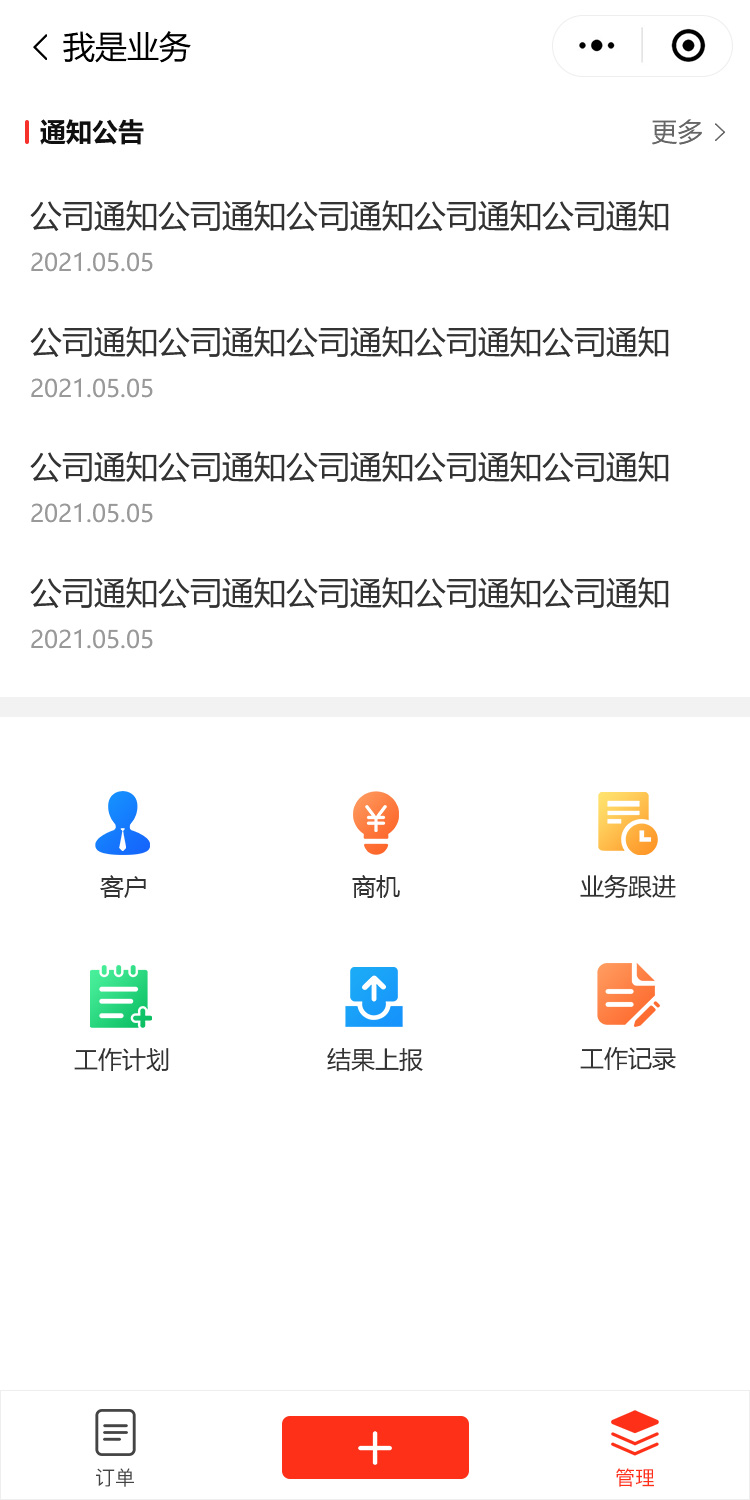Viewport: 750px width, 1500px height.
Task: Open 业务跟进
Action: [628, 843]
